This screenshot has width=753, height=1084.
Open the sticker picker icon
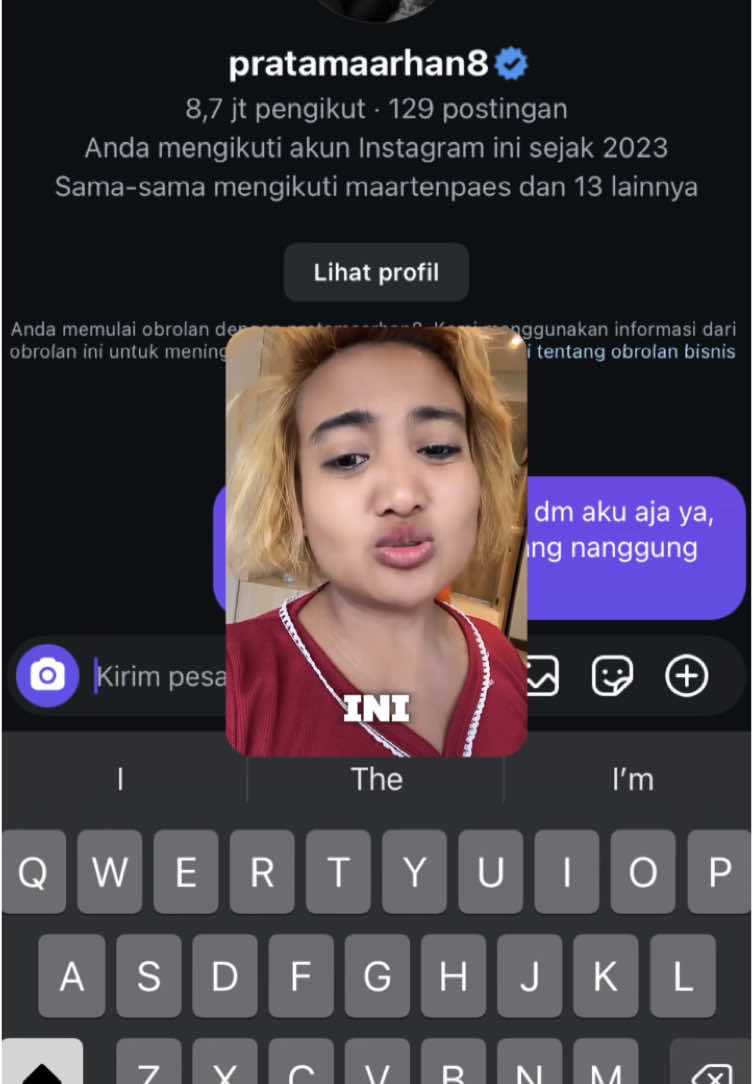pos(611,677)
